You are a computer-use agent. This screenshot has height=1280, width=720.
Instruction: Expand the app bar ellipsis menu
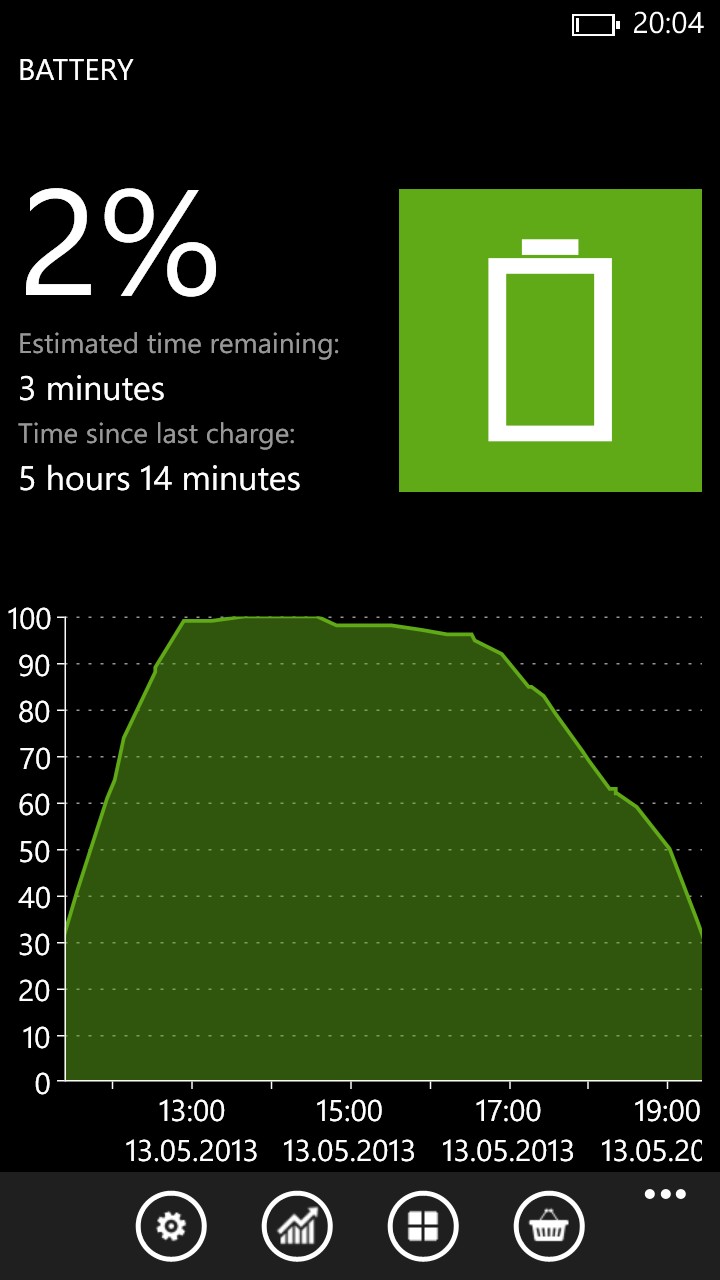tap(665, 1194)
